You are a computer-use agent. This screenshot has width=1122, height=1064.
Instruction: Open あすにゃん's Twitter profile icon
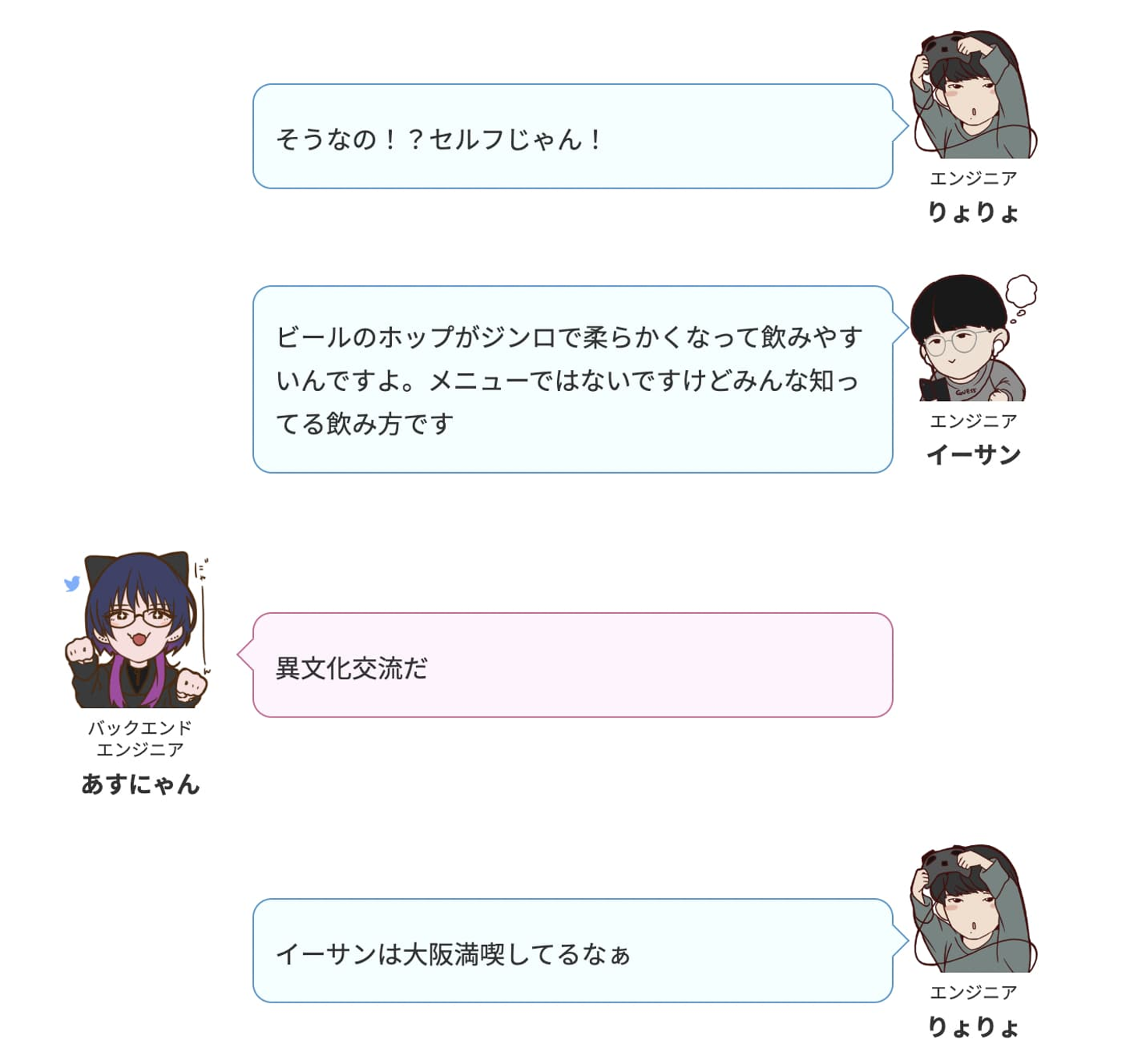click(x=72, y=583)
